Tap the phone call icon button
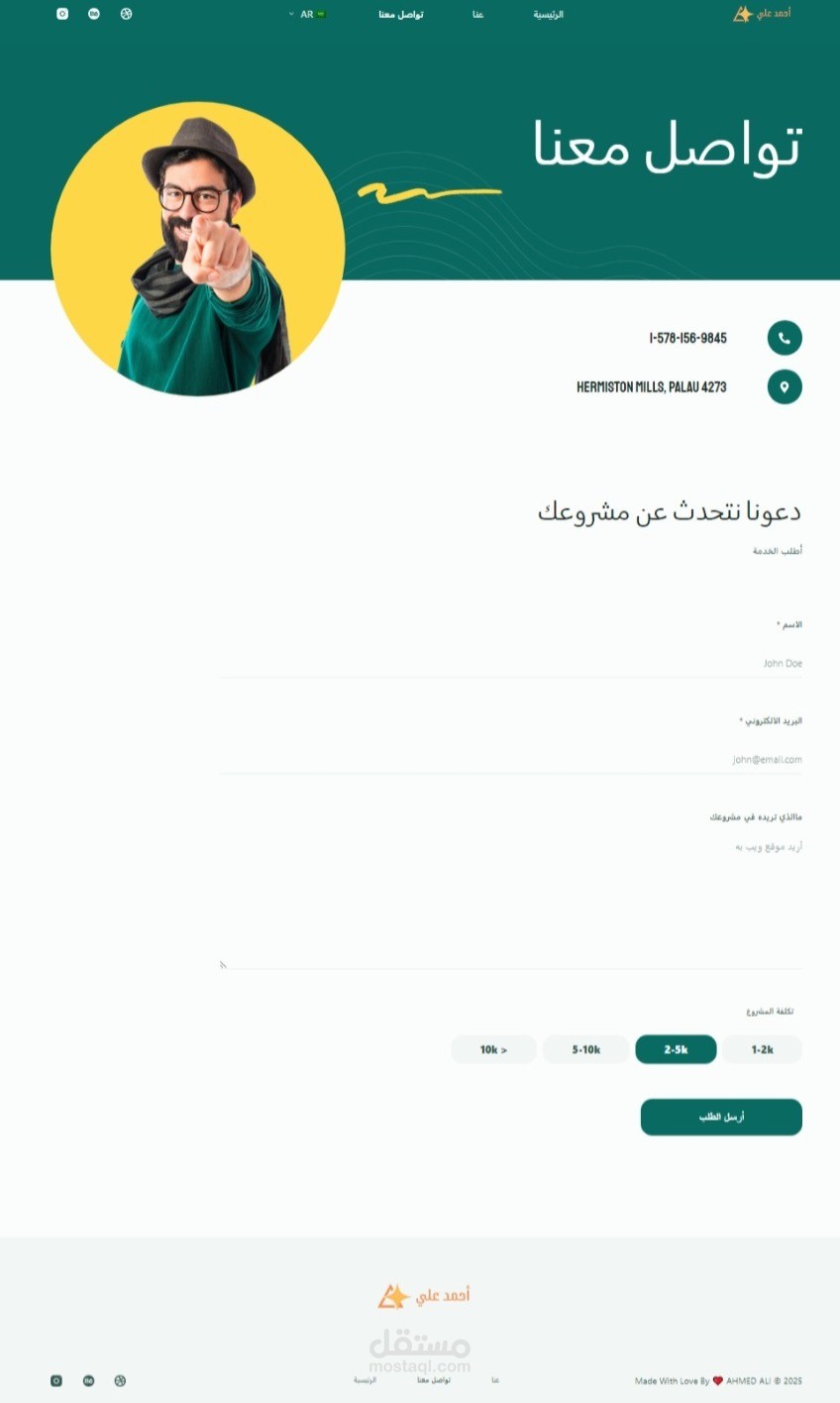This screenshot has width=840, height=1403. [x=785, y=338]
